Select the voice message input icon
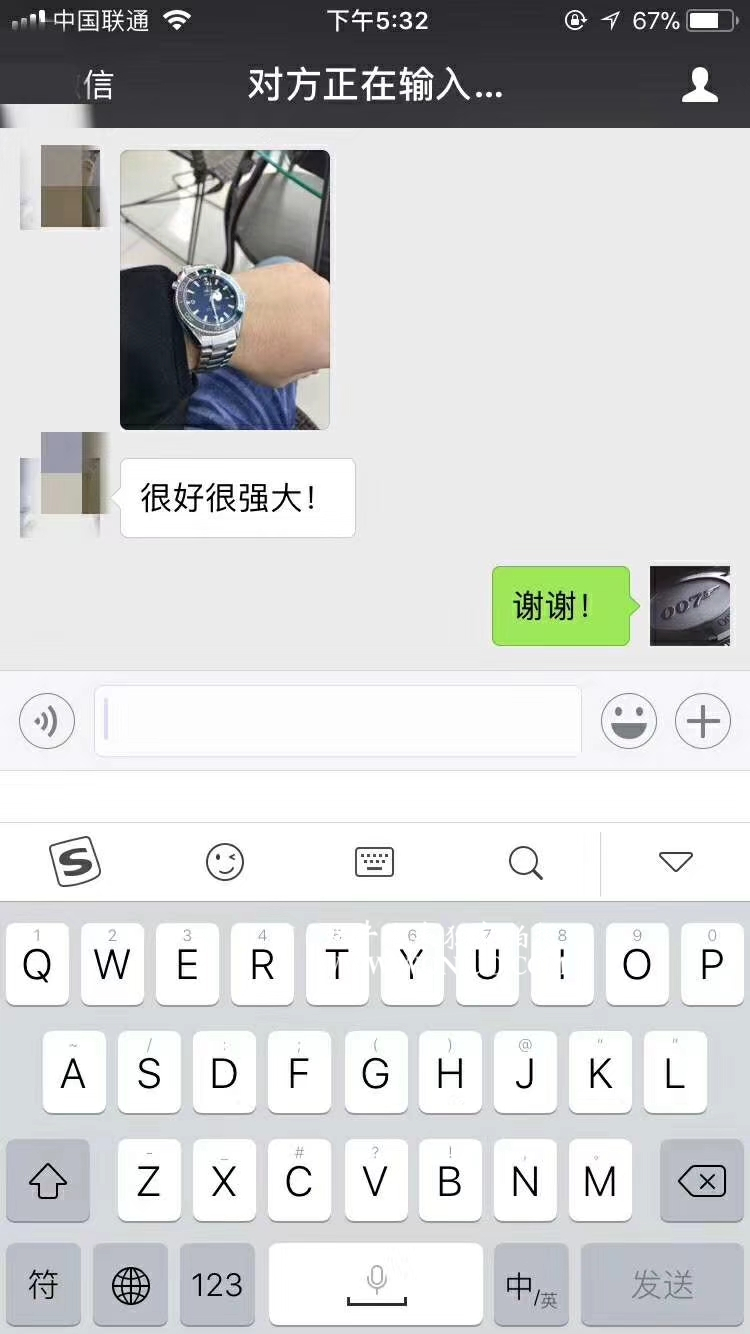The image size is (750, 1334). click(x=49, y=720)
